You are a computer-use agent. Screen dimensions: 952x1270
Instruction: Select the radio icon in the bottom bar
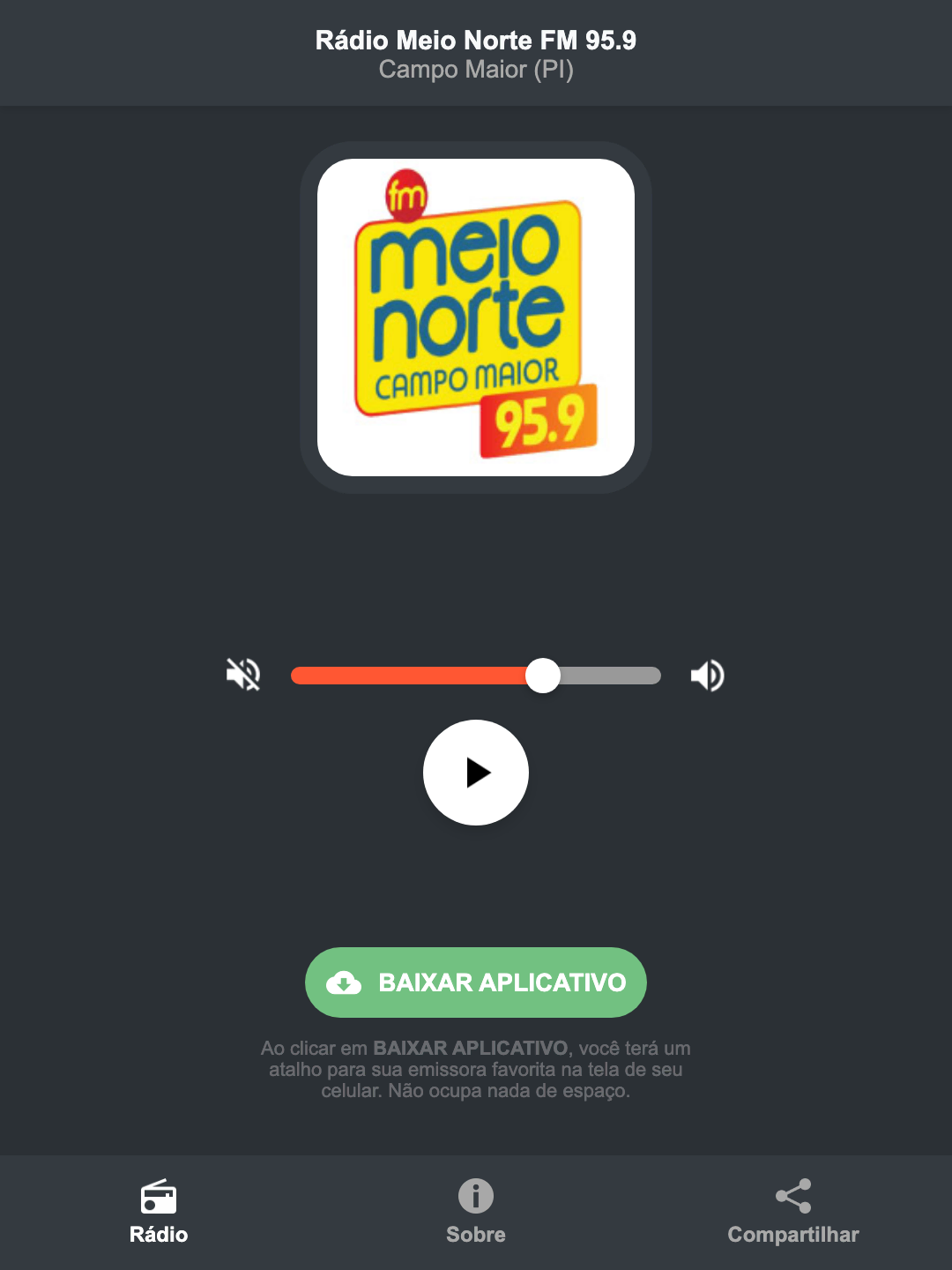[x=159, y=1198]
